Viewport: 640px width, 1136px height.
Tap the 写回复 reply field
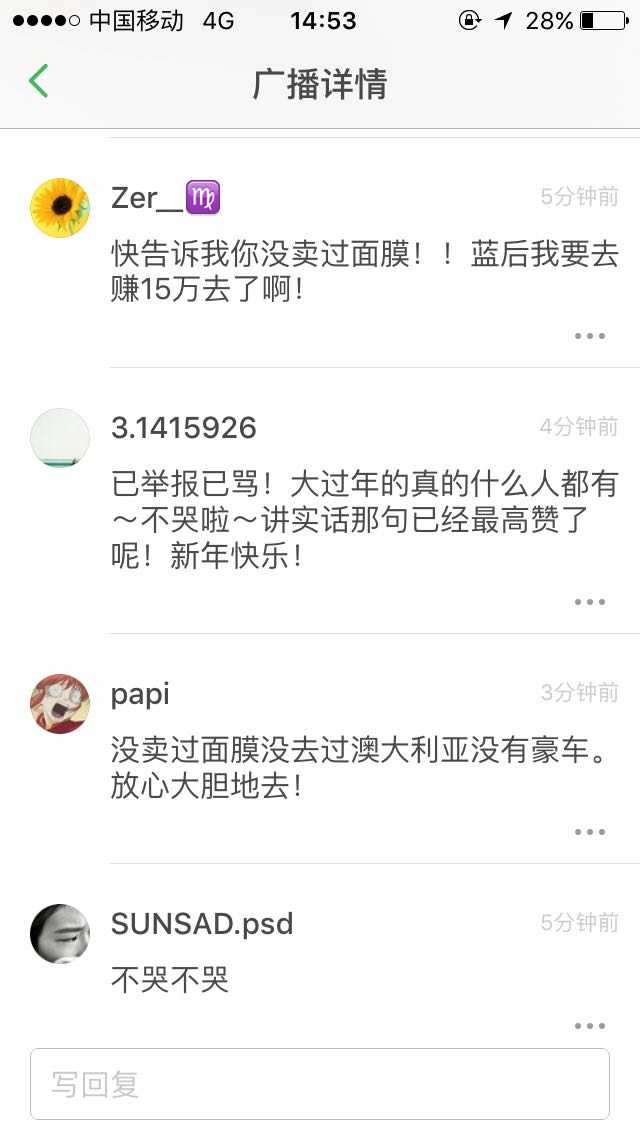[320, 1084]
